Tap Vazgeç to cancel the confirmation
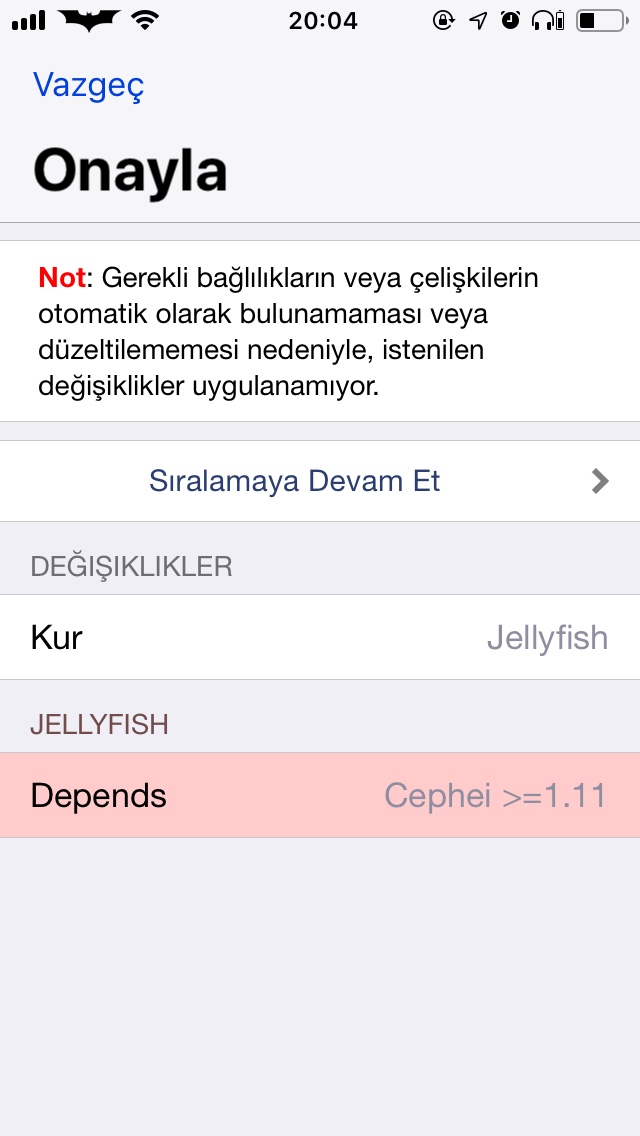The image size is (640, 1136). [x=88, y=85]
